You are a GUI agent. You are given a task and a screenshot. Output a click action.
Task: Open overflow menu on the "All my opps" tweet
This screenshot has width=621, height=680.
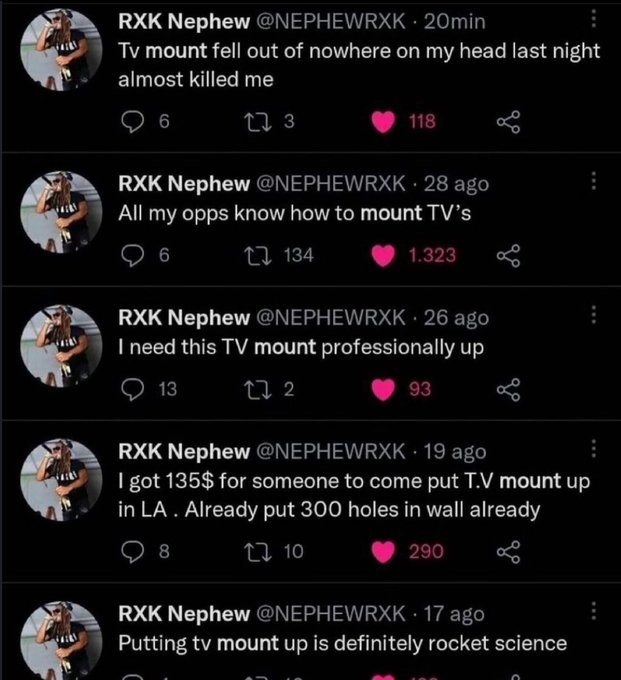595,182
